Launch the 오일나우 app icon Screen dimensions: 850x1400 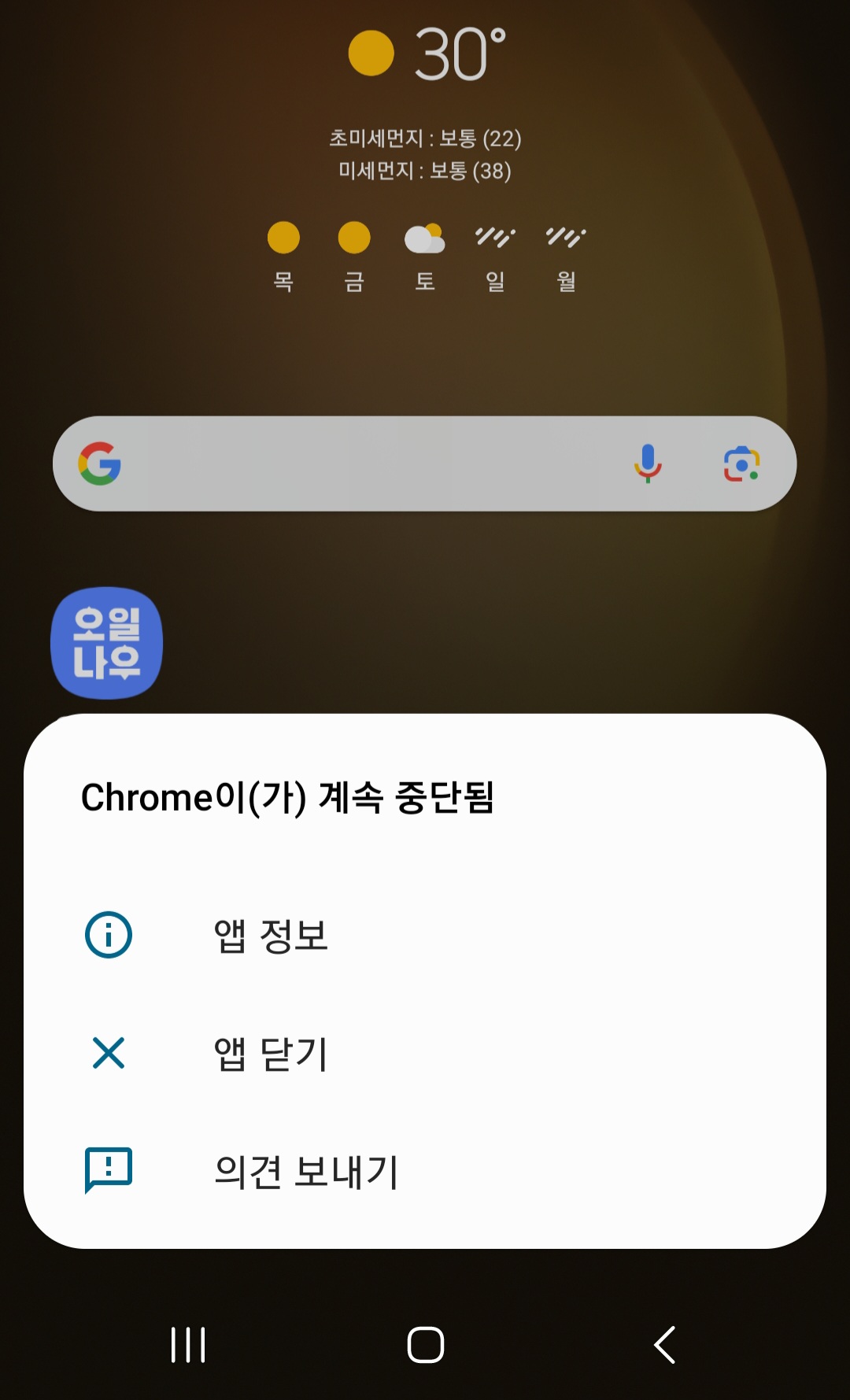[107, 643]
